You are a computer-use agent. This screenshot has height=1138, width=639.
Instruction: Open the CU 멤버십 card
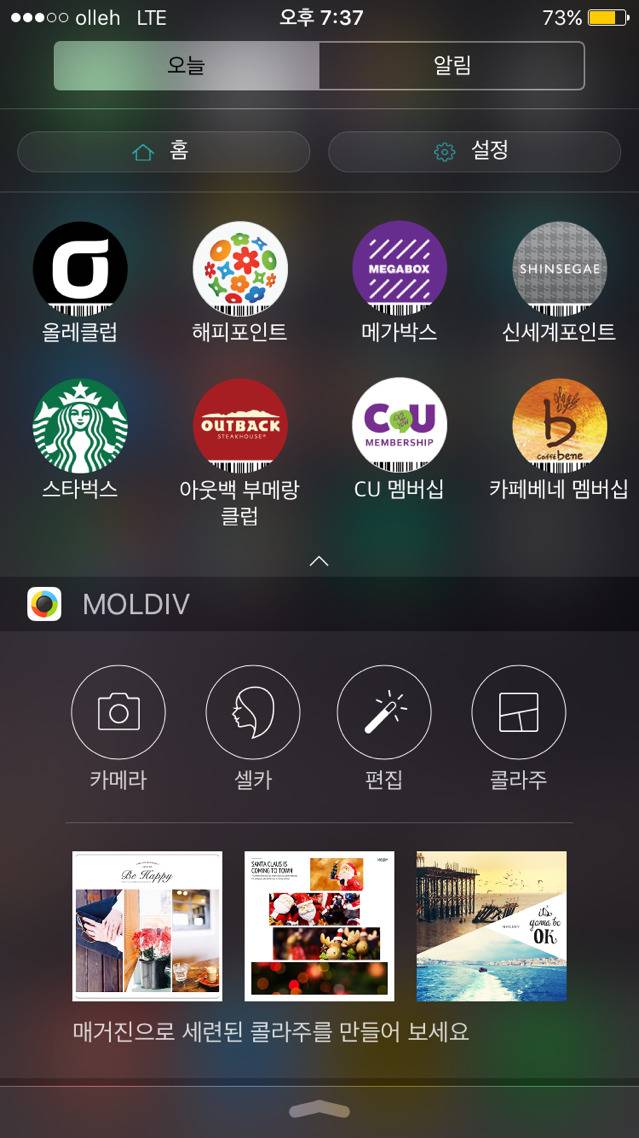(x=399, y=426)
